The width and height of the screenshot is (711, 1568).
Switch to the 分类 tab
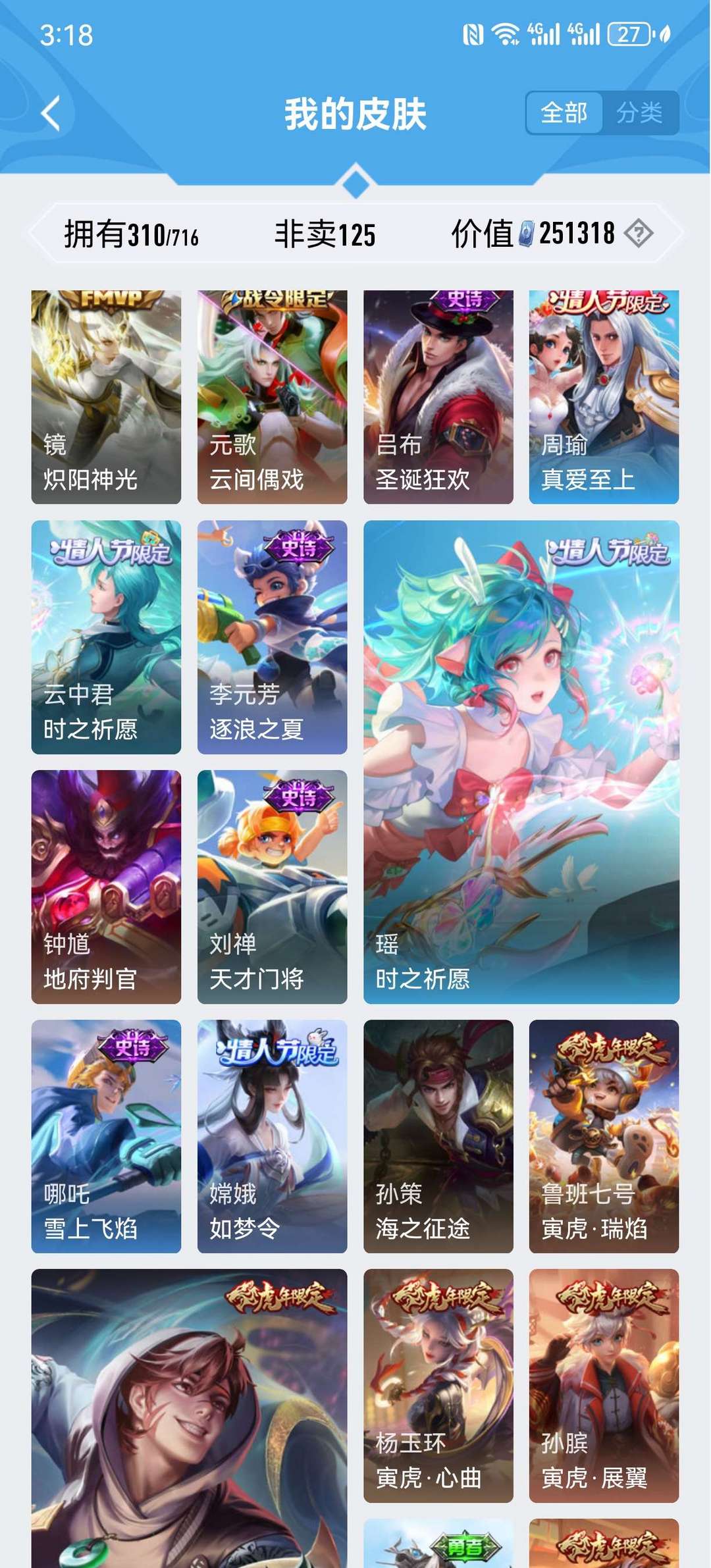(639, 113)
